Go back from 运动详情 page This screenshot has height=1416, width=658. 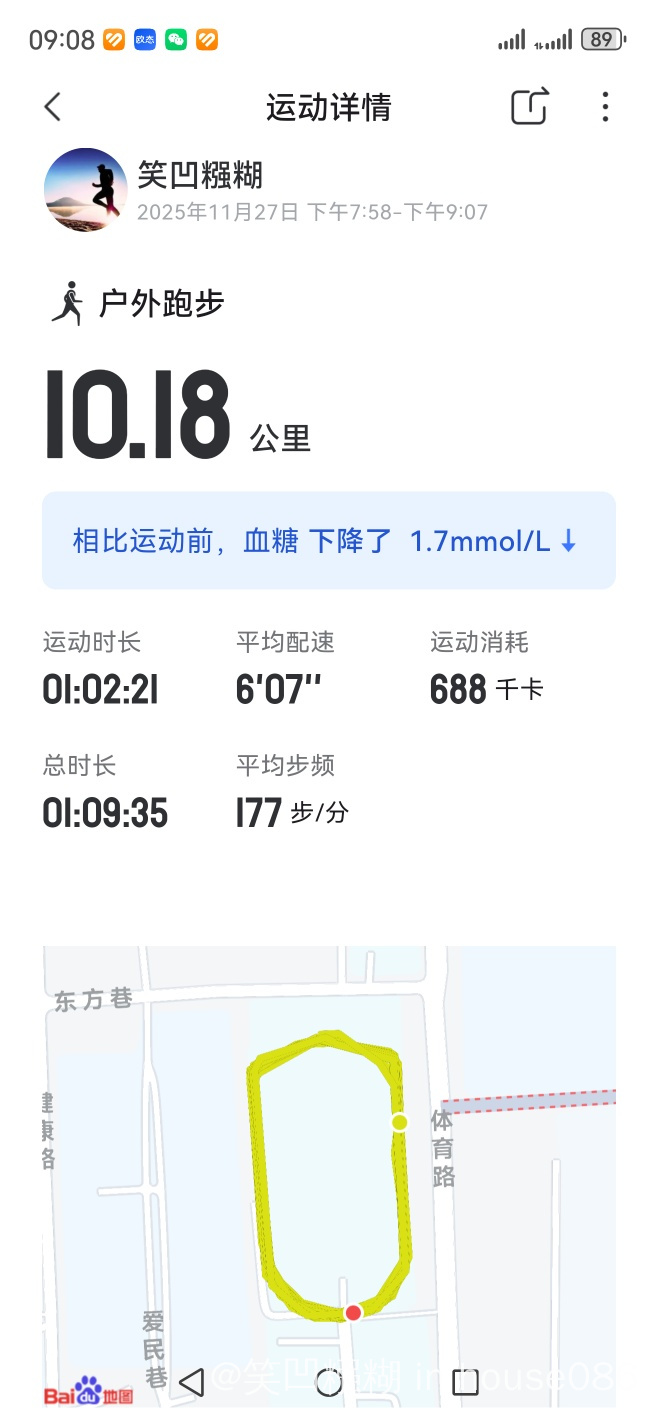pos(53,107)
